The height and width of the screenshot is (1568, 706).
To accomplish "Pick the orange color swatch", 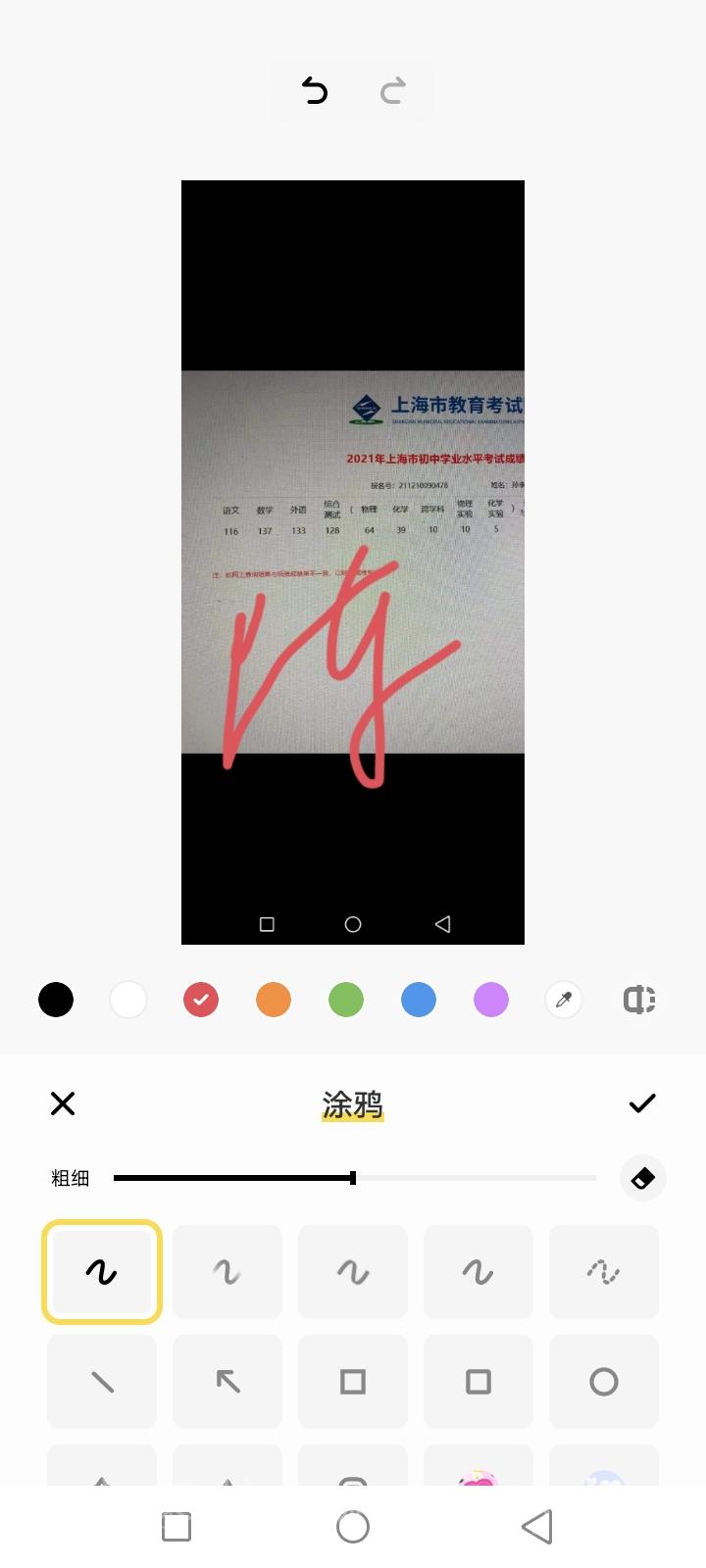I will click(x=274, y=1000).
